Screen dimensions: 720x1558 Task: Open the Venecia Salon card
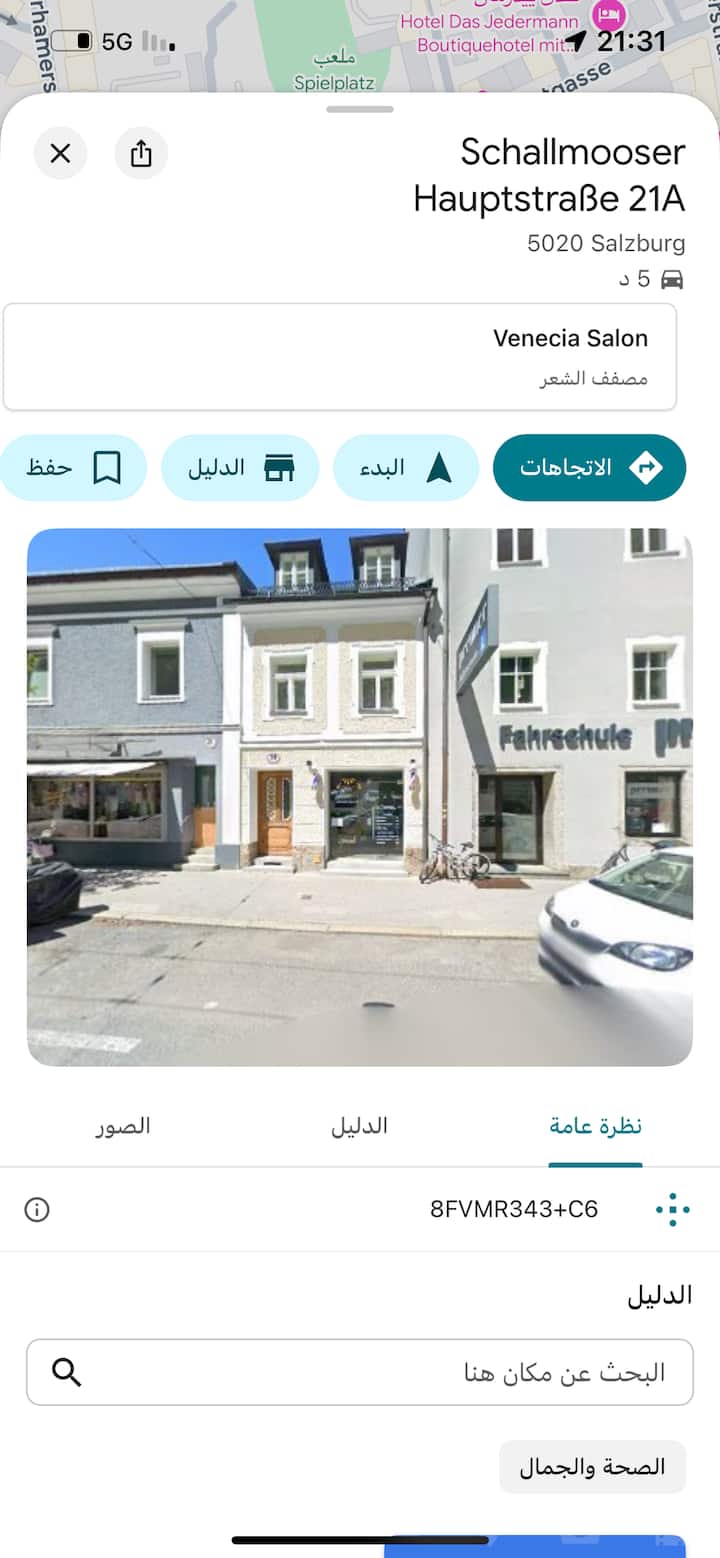(x=340, y=357)
